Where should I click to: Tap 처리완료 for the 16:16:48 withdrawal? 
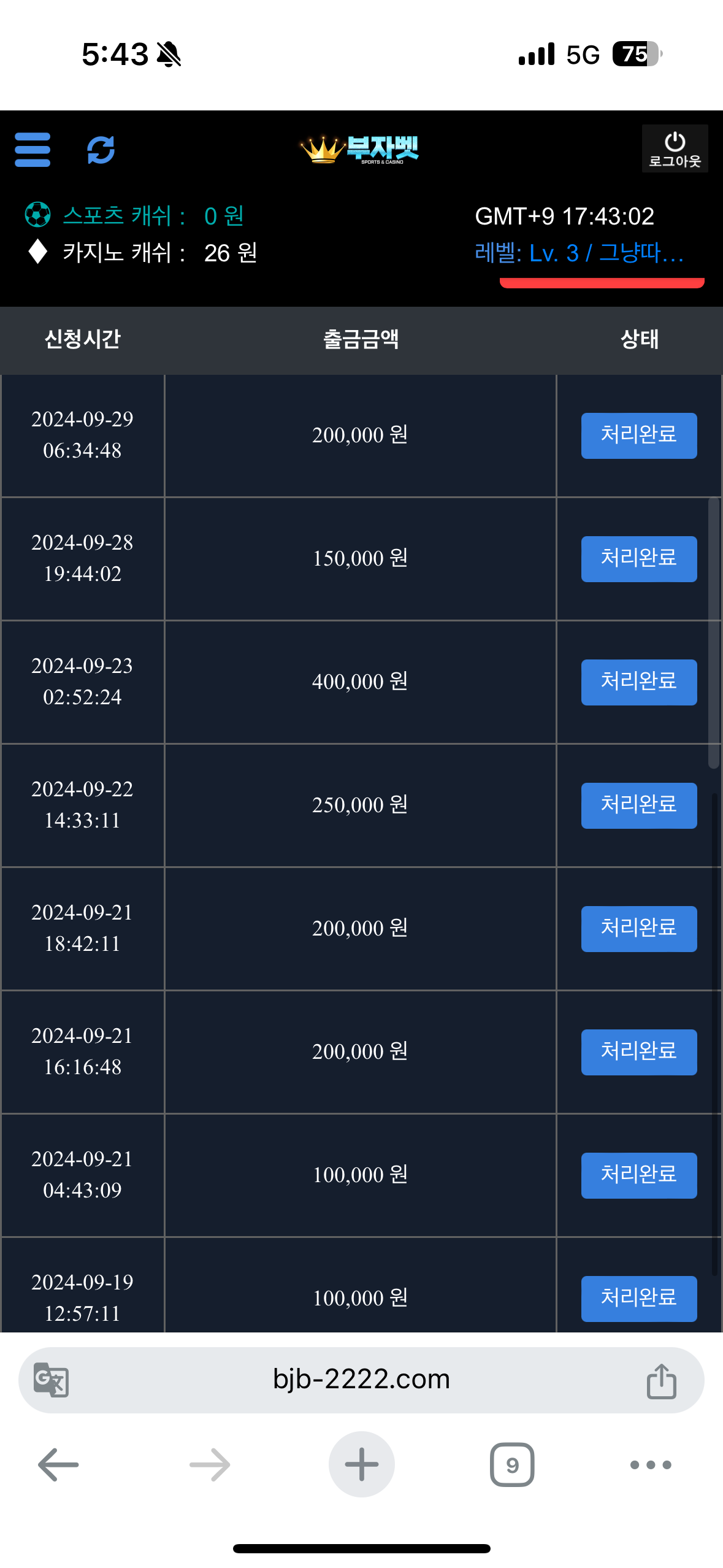tap(638, 1052)
